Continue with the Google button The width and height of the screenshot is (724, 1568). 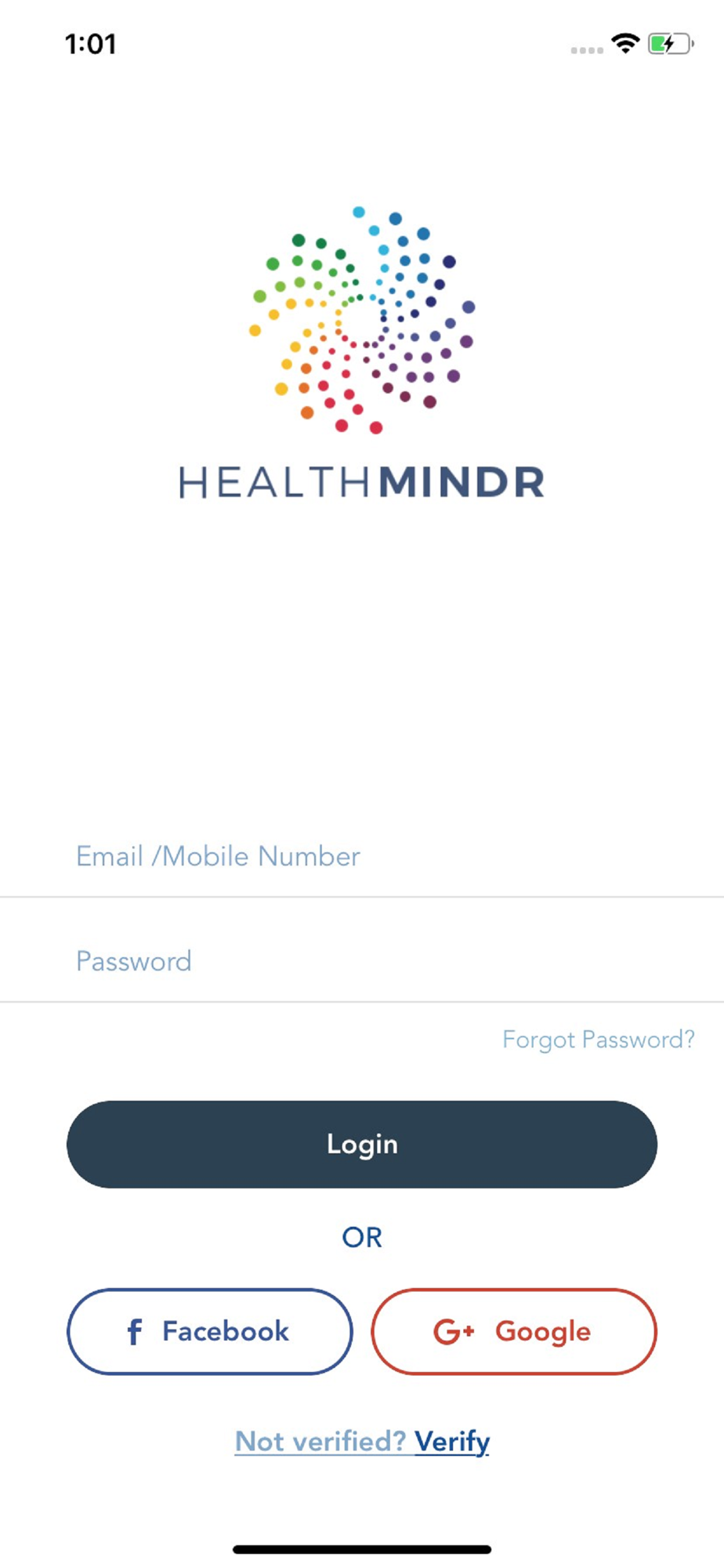[514, 1331]
